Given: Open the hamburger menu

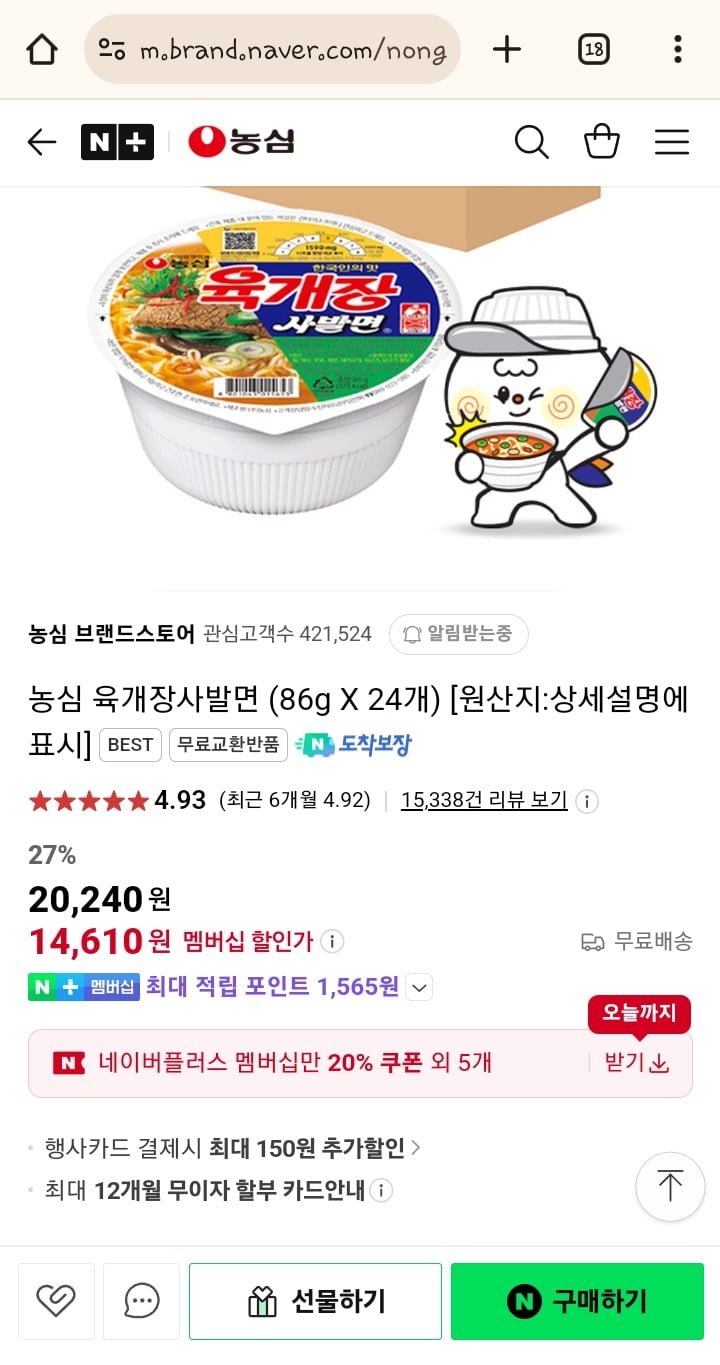Looking at the screenshot, I should pos(672,143).
